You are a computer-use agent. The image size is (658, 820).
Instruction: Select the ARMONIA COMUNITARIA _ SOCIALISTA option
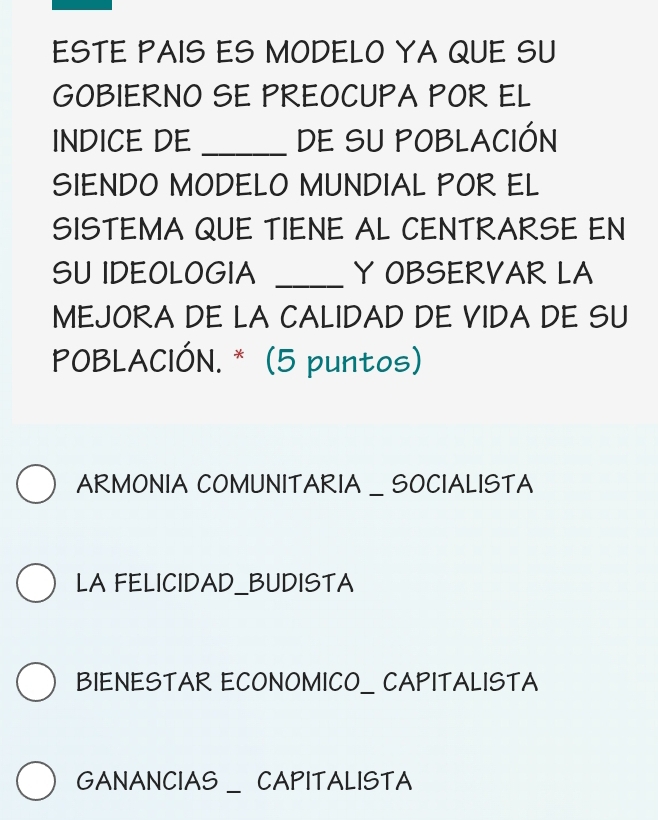37,485
